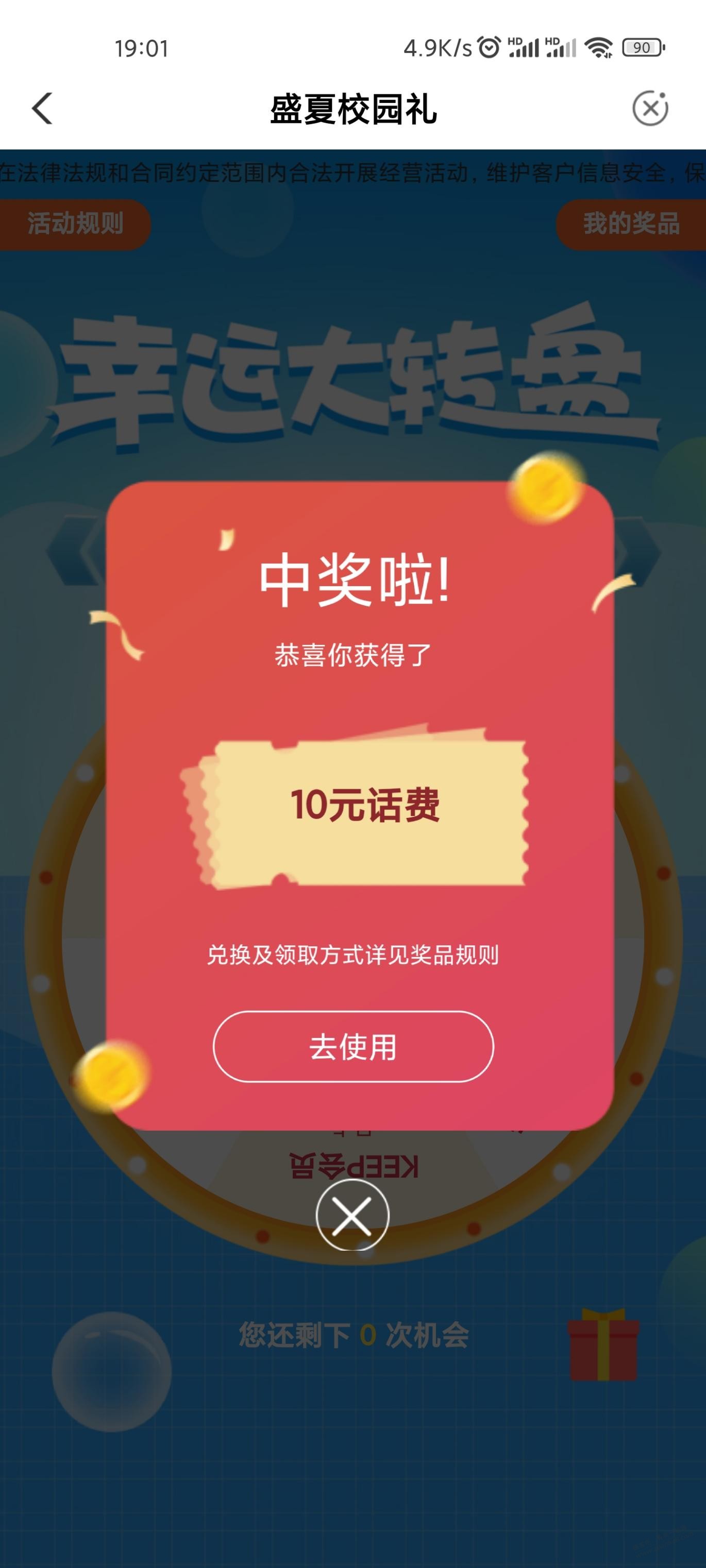Dismiss the prize popup with the X
Viewport: 706px width, 1568px height.
tap(352, 1214)
